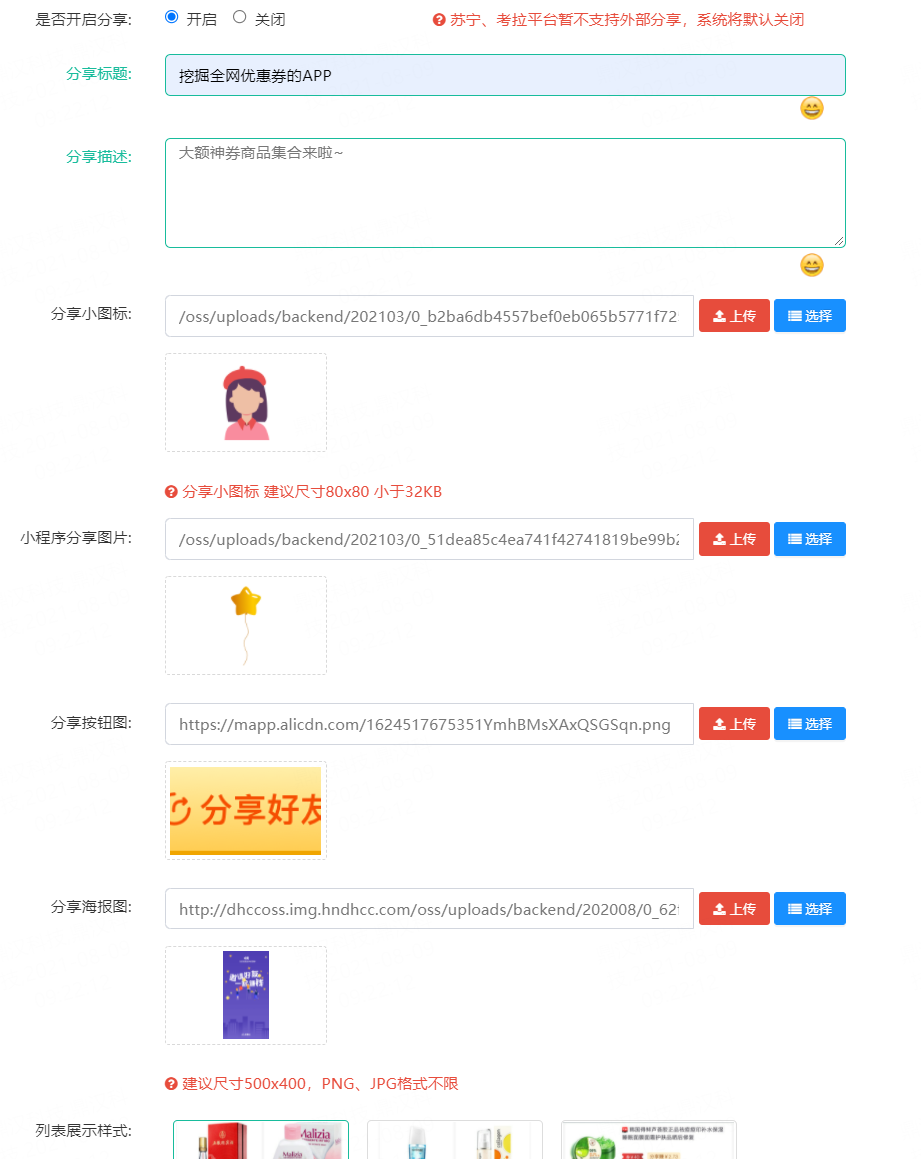Image resolution: width=921 pixels, height=1159 pixels.
Task: Tap the 分享小图标 path field
Action: pos(429,316)
